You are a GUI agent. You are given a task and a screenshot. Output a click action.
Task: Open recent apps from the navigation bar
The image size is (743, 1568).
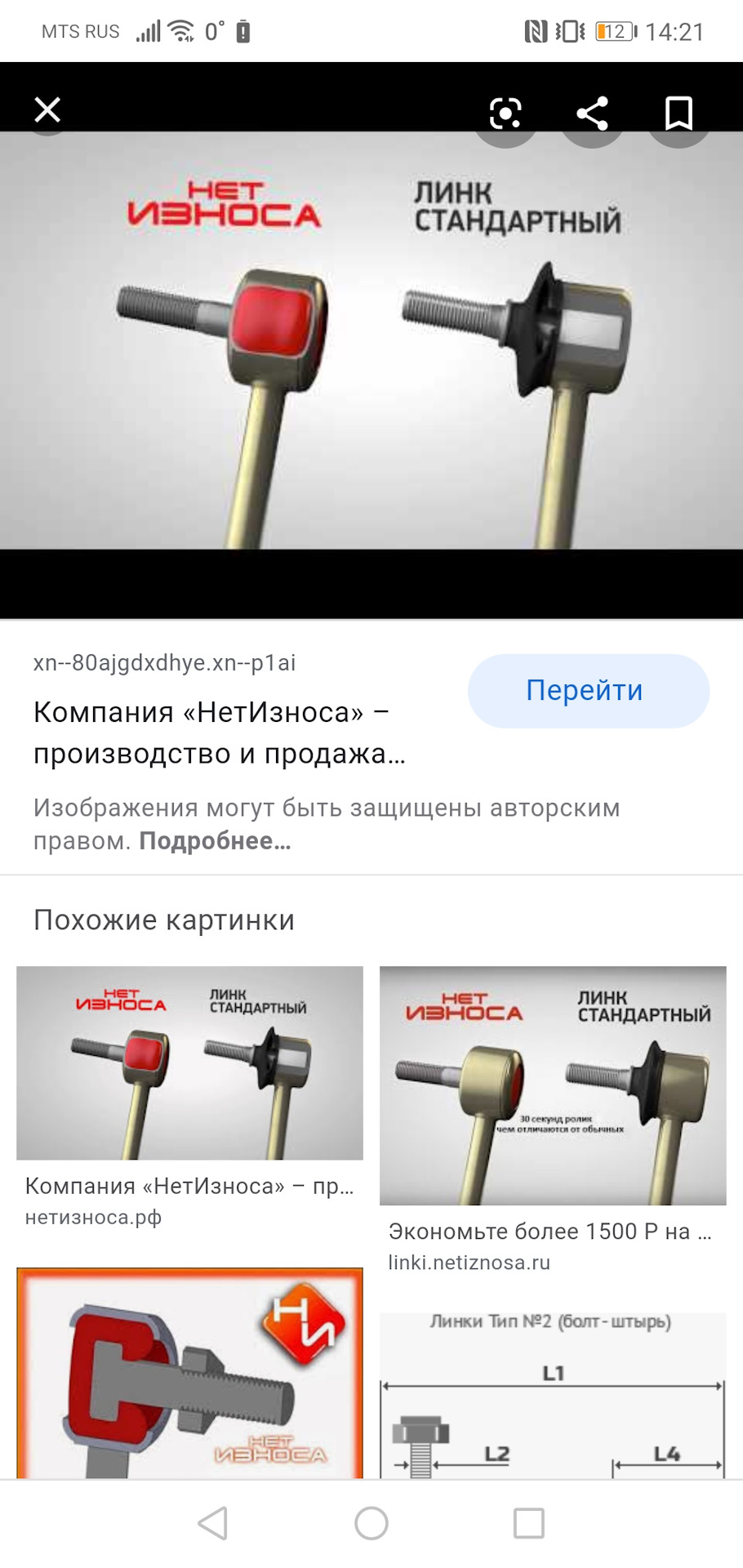(x=529, y=1523)
